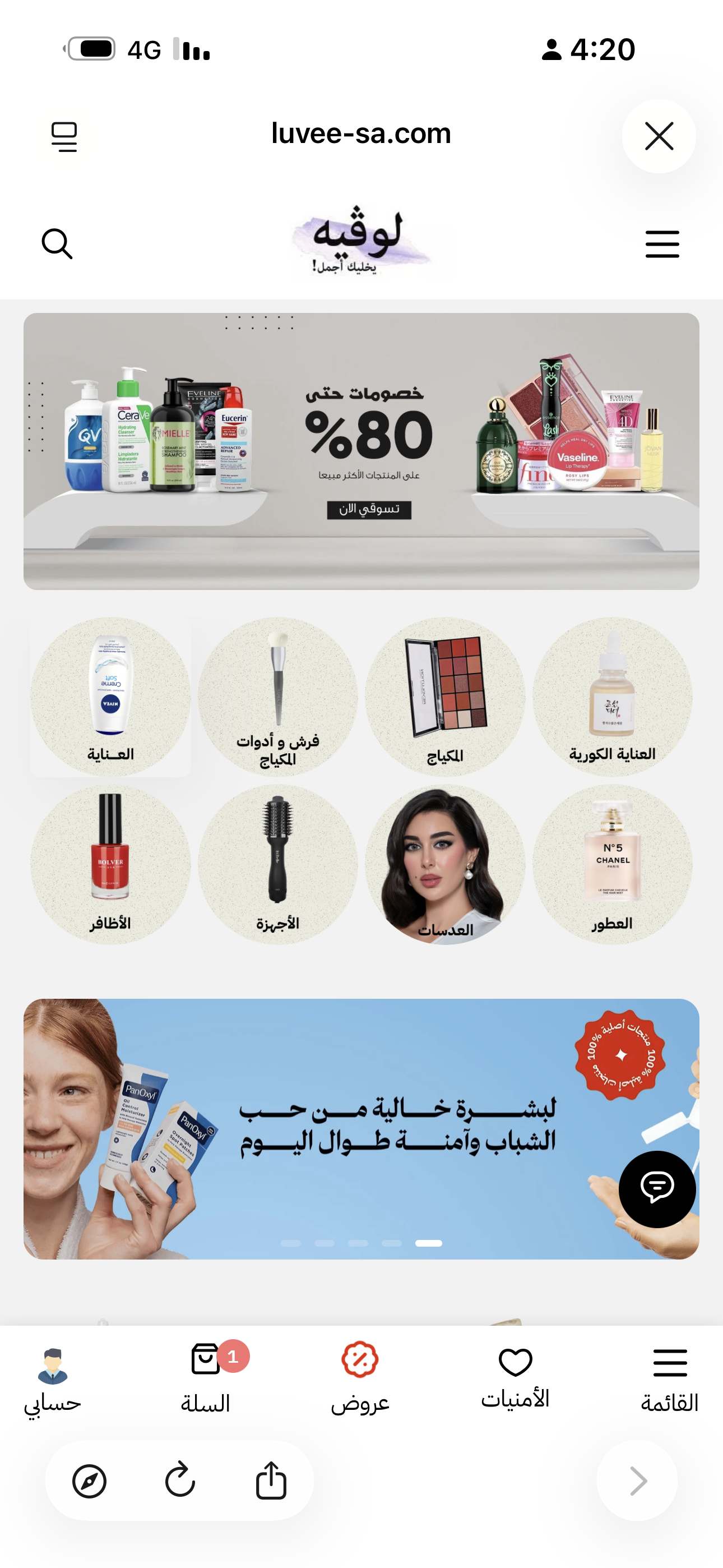This screenshot has height=1568, width=723.
Task: Open the المكياج category
Action: (x=445, y=697)
